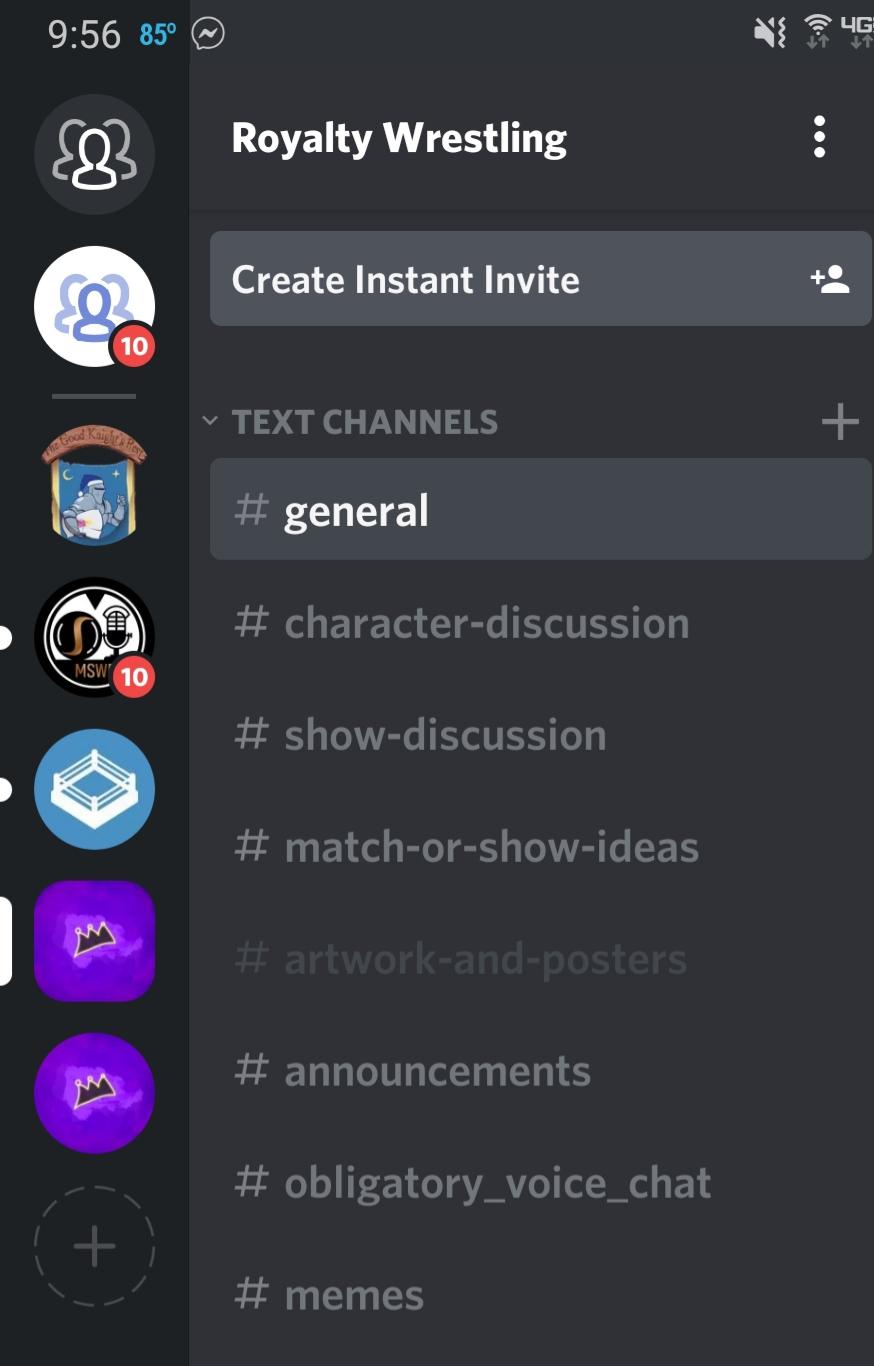The height and width of the screenshot is (1366, 874).
Task: Open obligatory_voice_chat channel
Action: tap(497, 1183)
